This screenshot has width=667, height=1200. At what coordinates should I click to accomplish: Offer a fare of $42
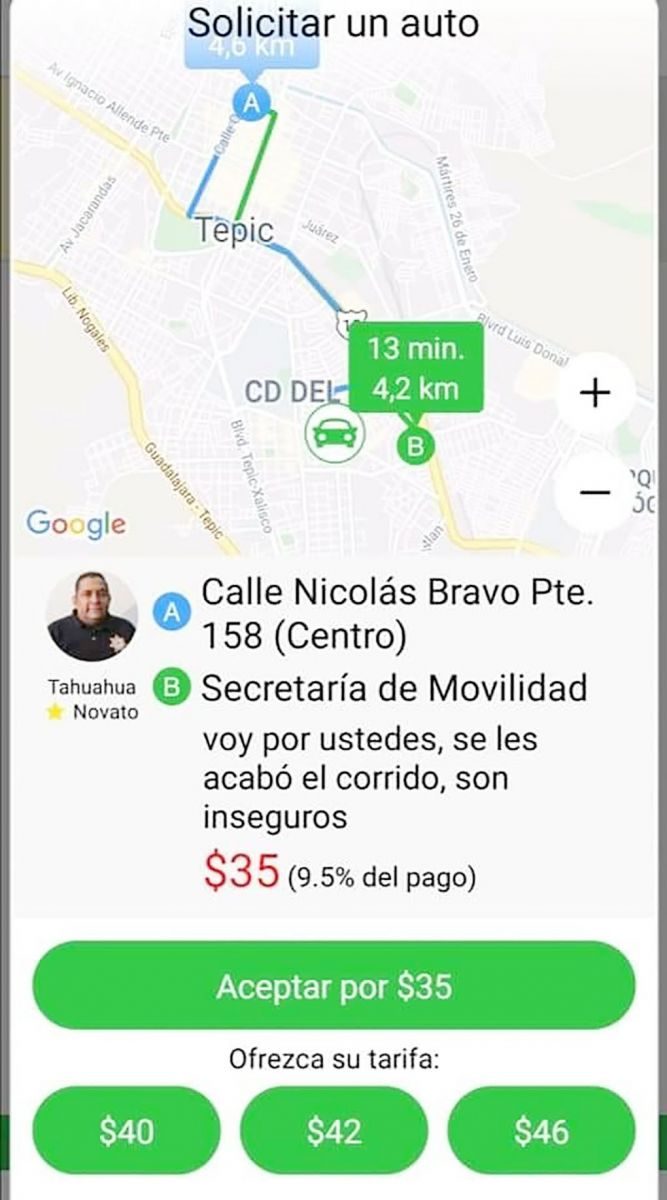pyautogui.click(x=334, y=1131)
